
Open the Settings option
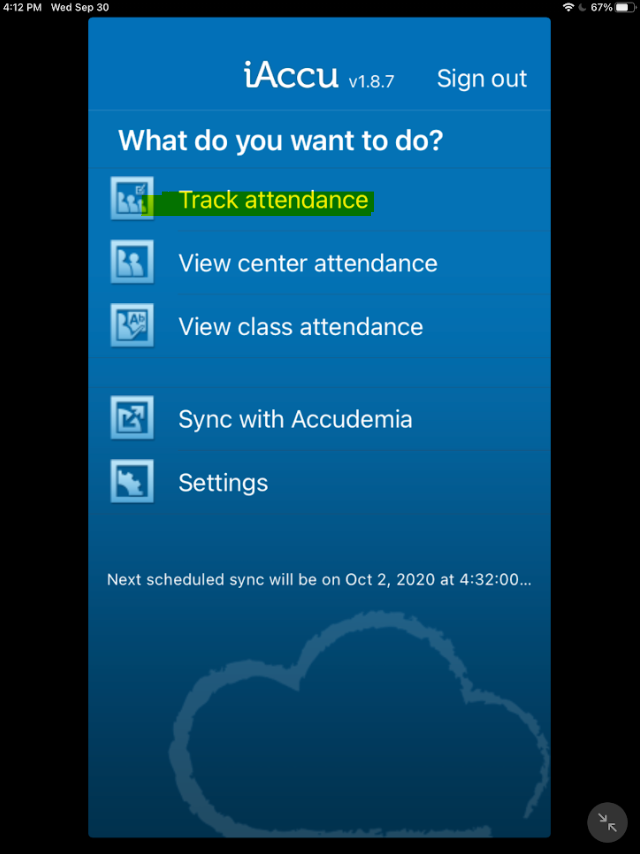pos(222,483)
